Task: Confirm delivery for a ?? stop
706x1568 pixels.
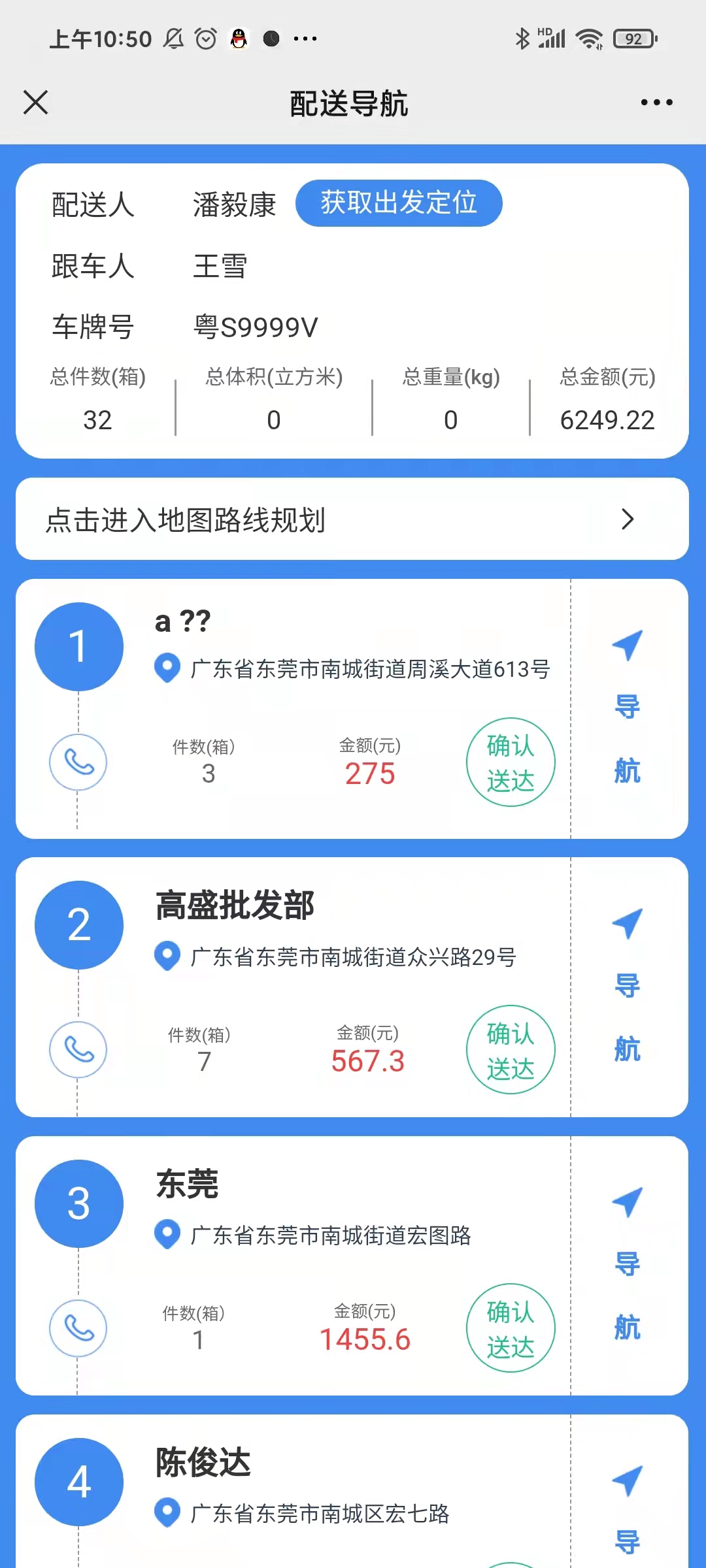Action: point(511,762)
